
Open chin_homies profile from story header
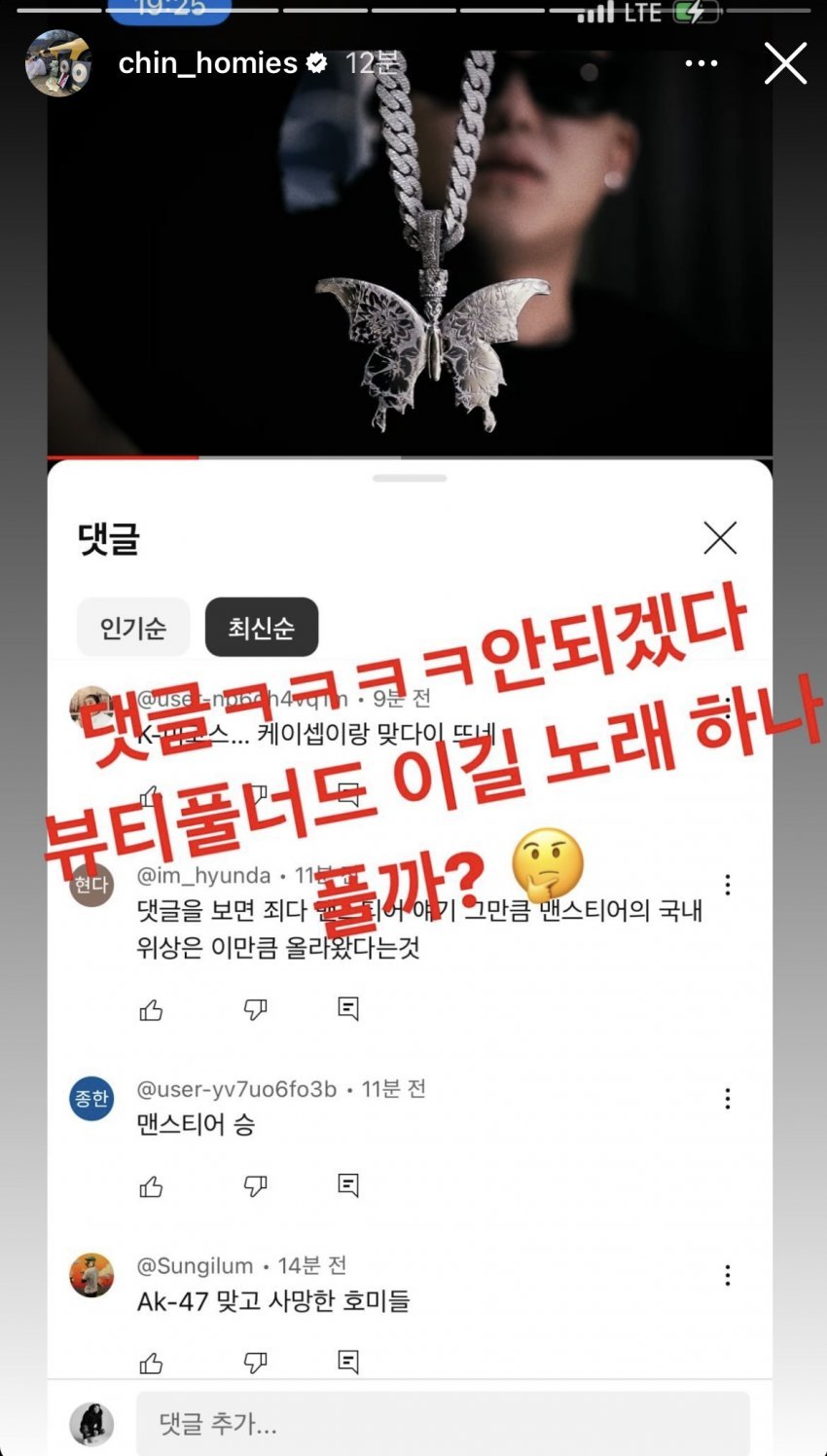(207, 63)
